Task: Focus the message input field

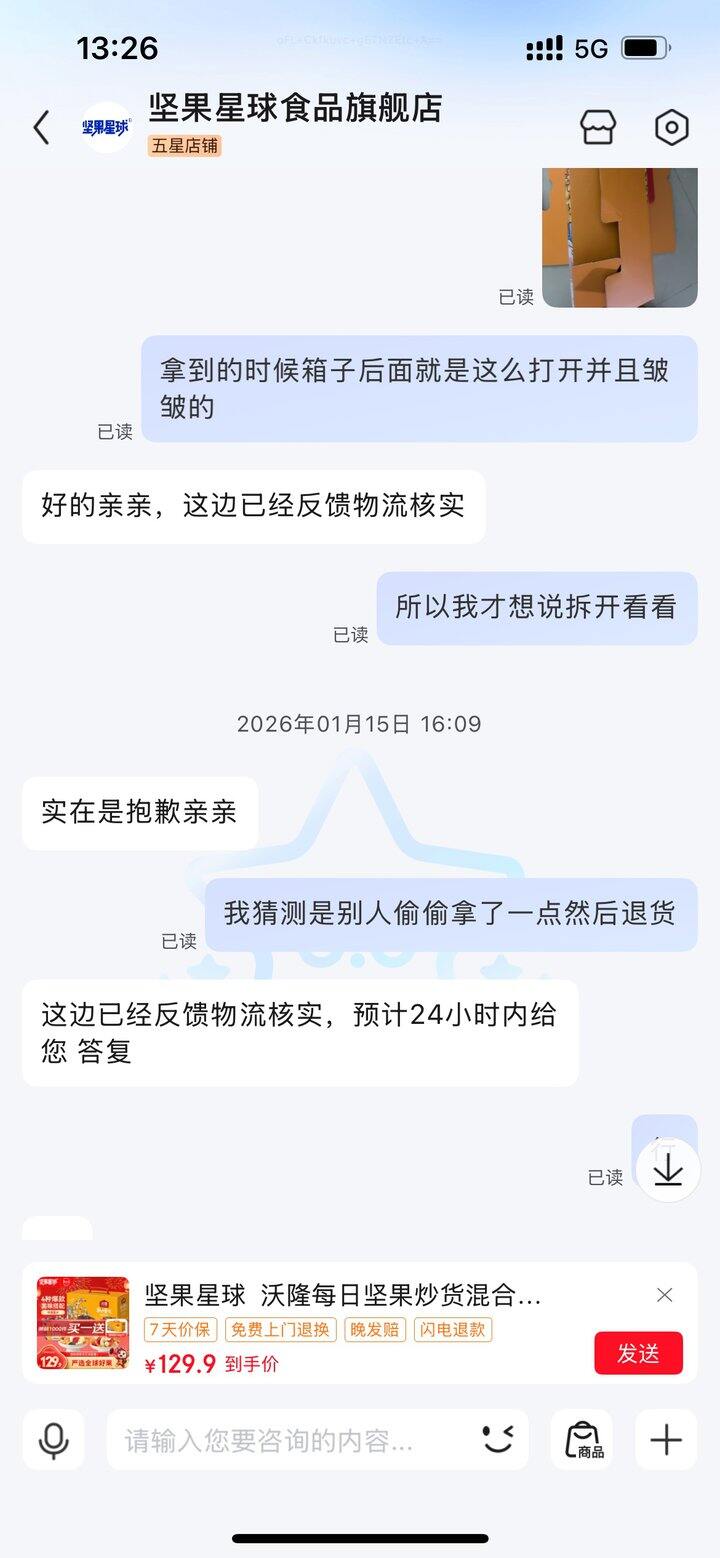Action: pyautogui.click(x=290, y=1440)
